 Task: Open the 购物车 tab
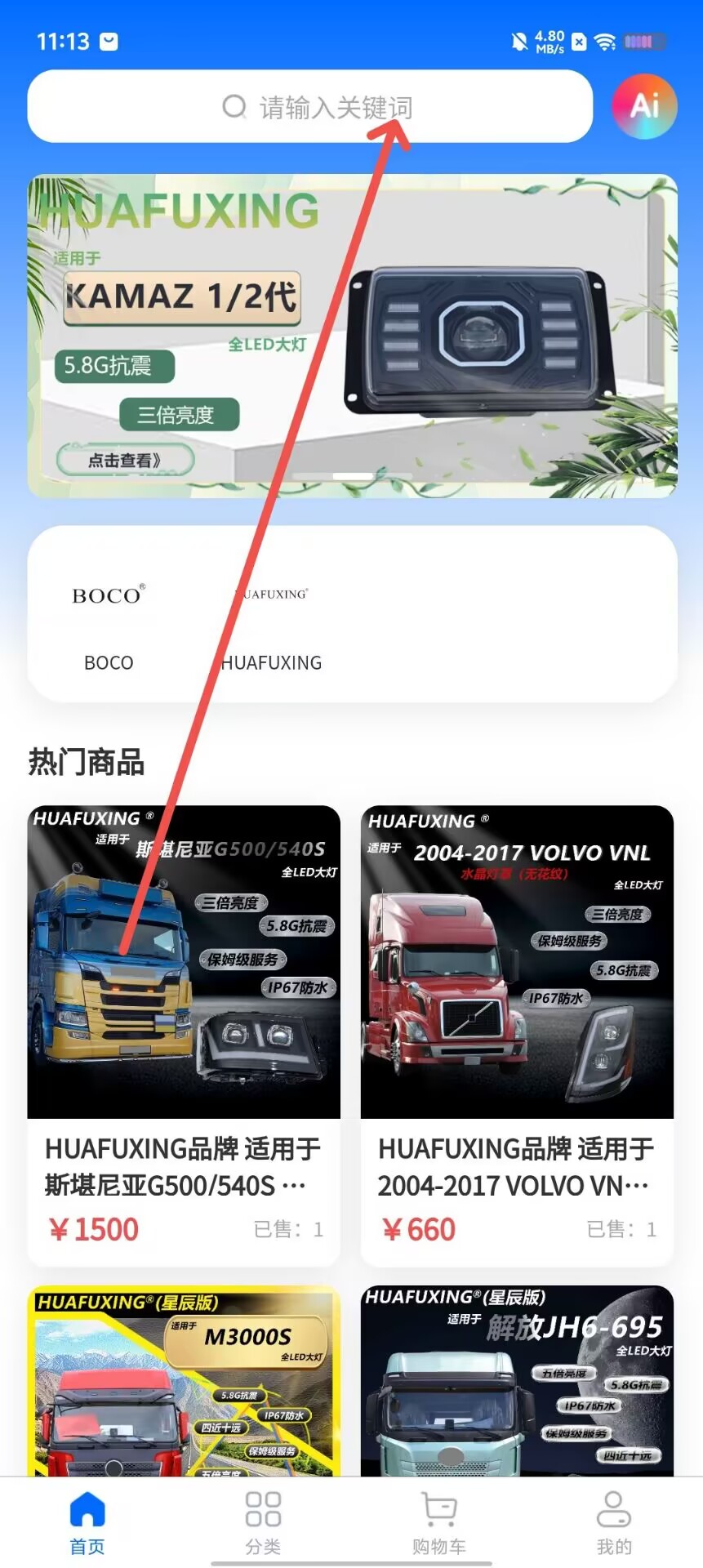coord(439,1522)
